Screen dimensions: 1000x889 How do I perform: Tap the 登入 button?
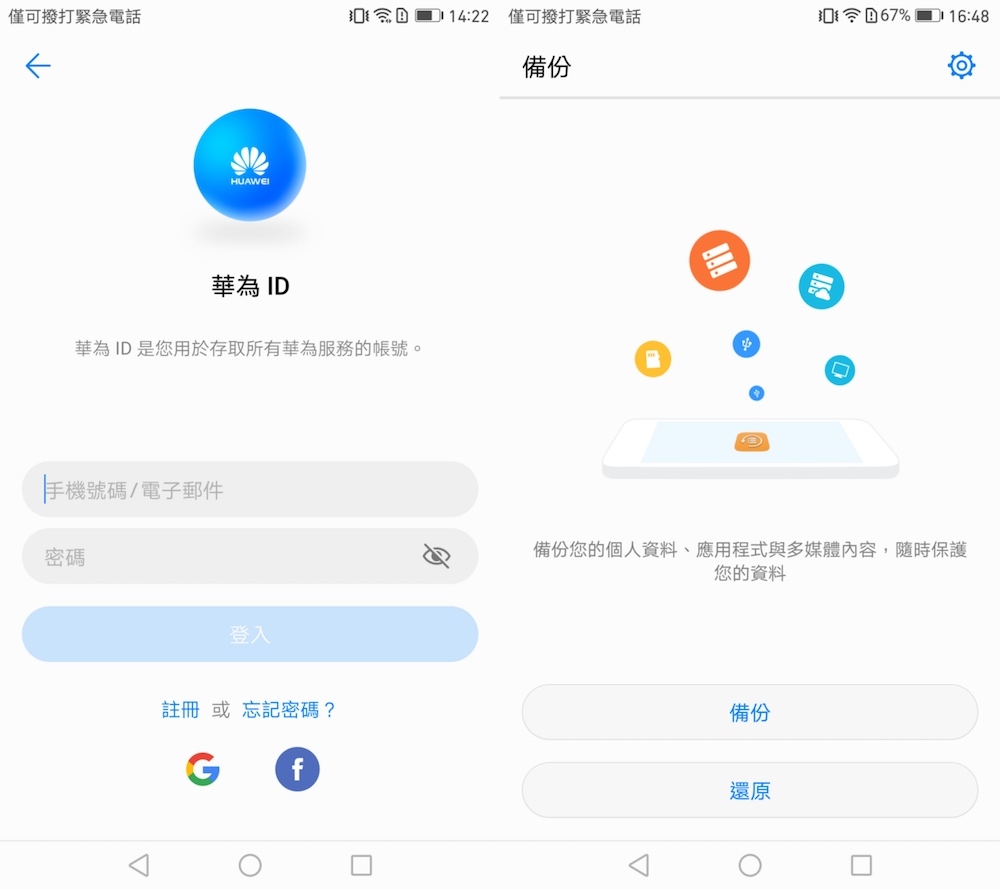click(250, 634)
